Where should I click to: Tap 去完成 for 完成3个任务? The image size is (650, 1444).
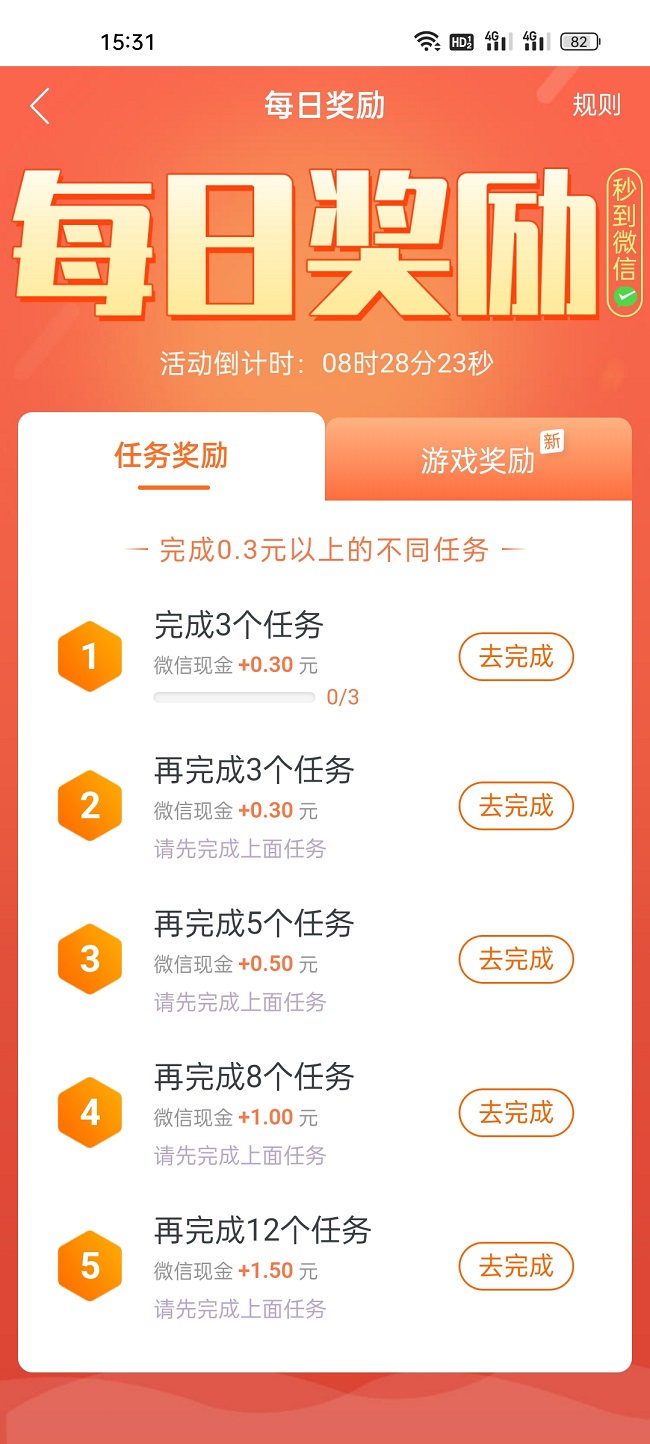(x=516, y=657)
